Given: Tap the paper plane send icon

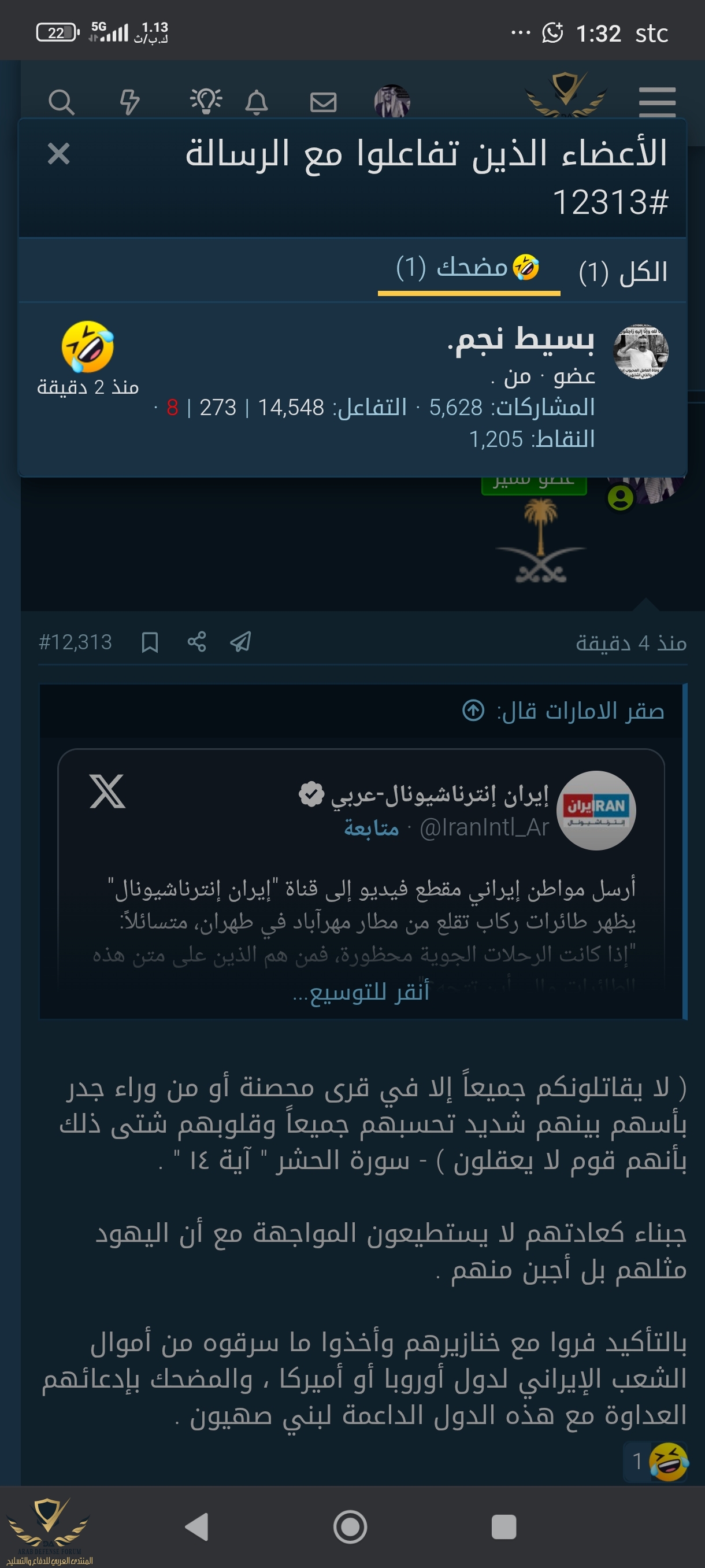Looking at the screenshot, I should tap(241, 642).
